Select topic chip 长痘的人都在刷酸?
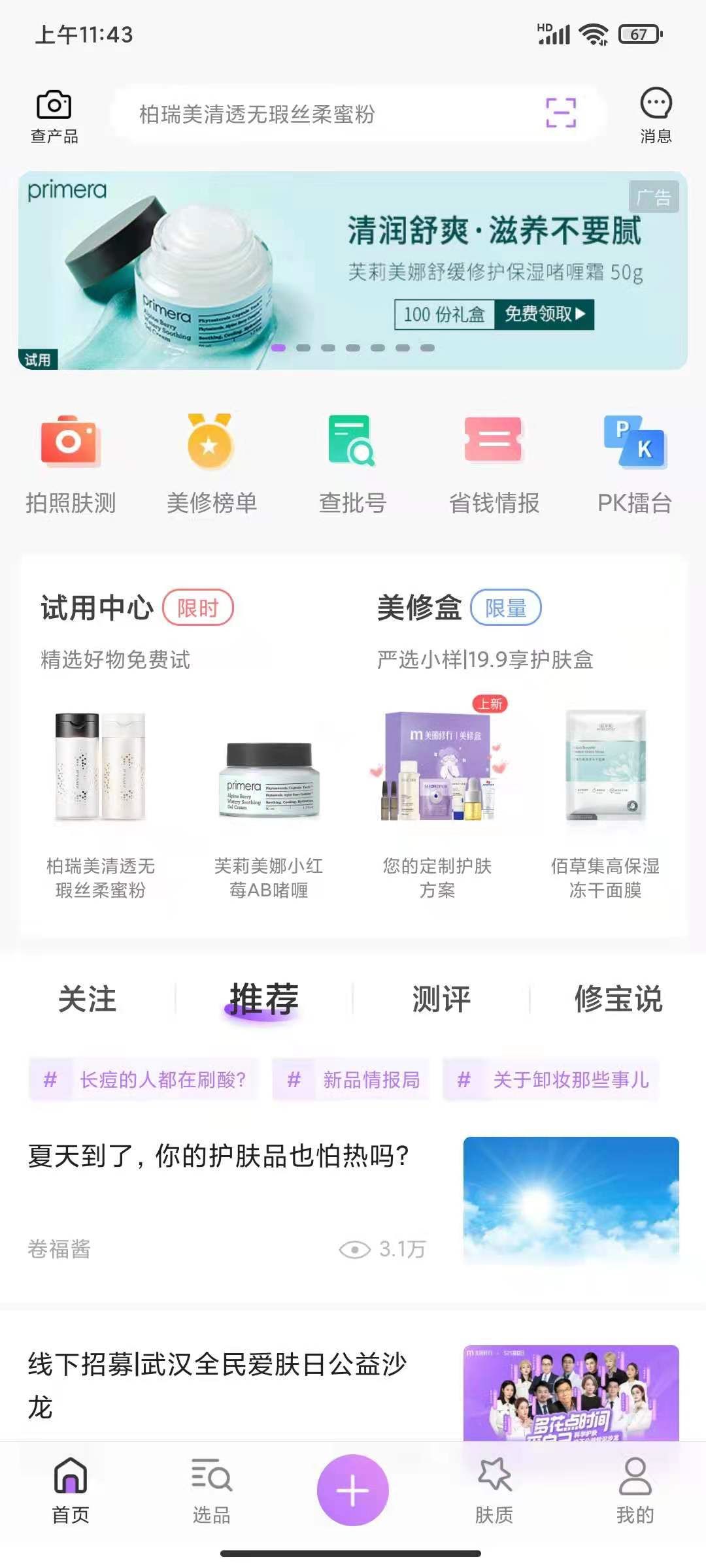706x1568 pixels. (x=144, y=1080)
